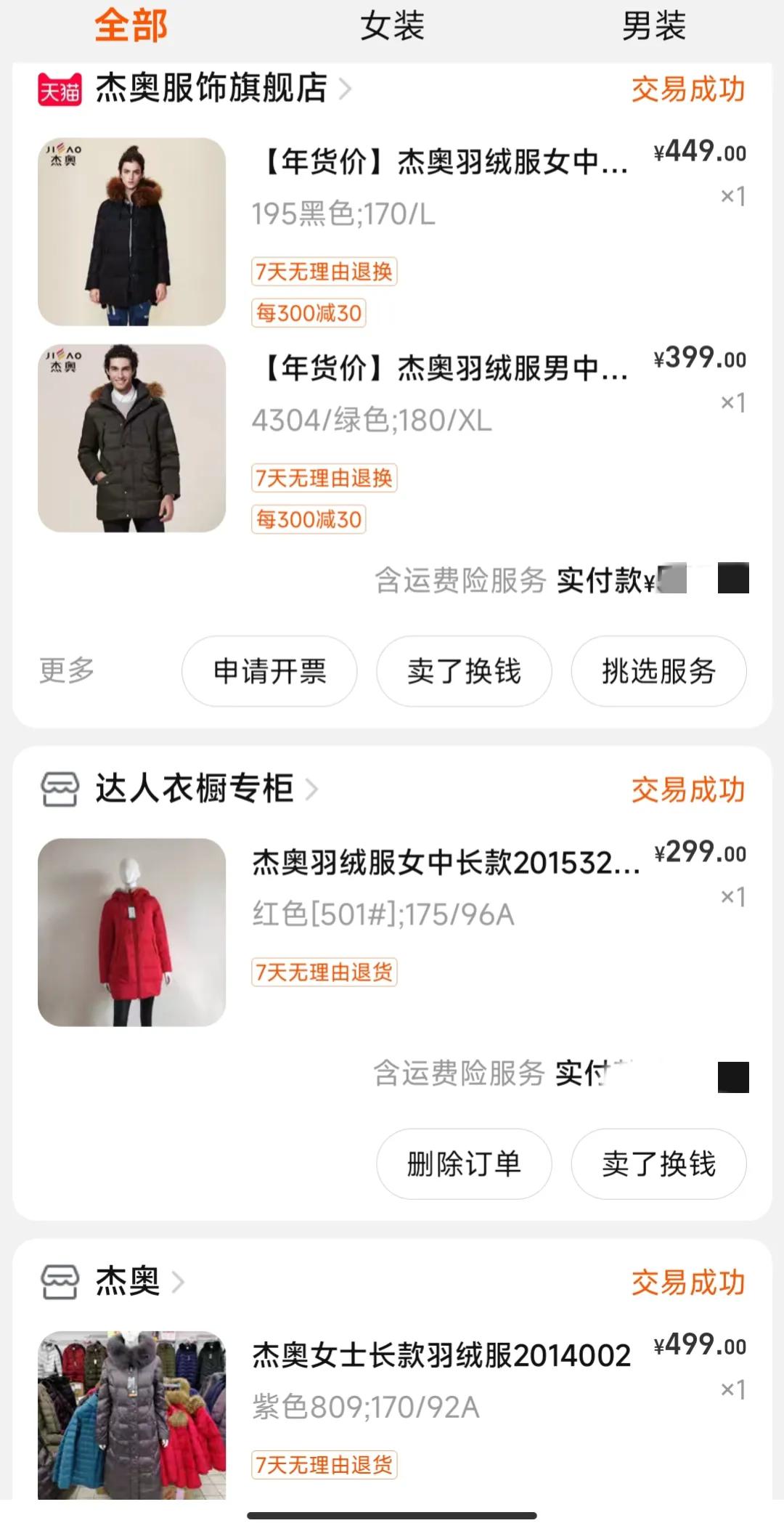Switch to the 女装 tab
784x1531 pixels.
pos(392,27)
